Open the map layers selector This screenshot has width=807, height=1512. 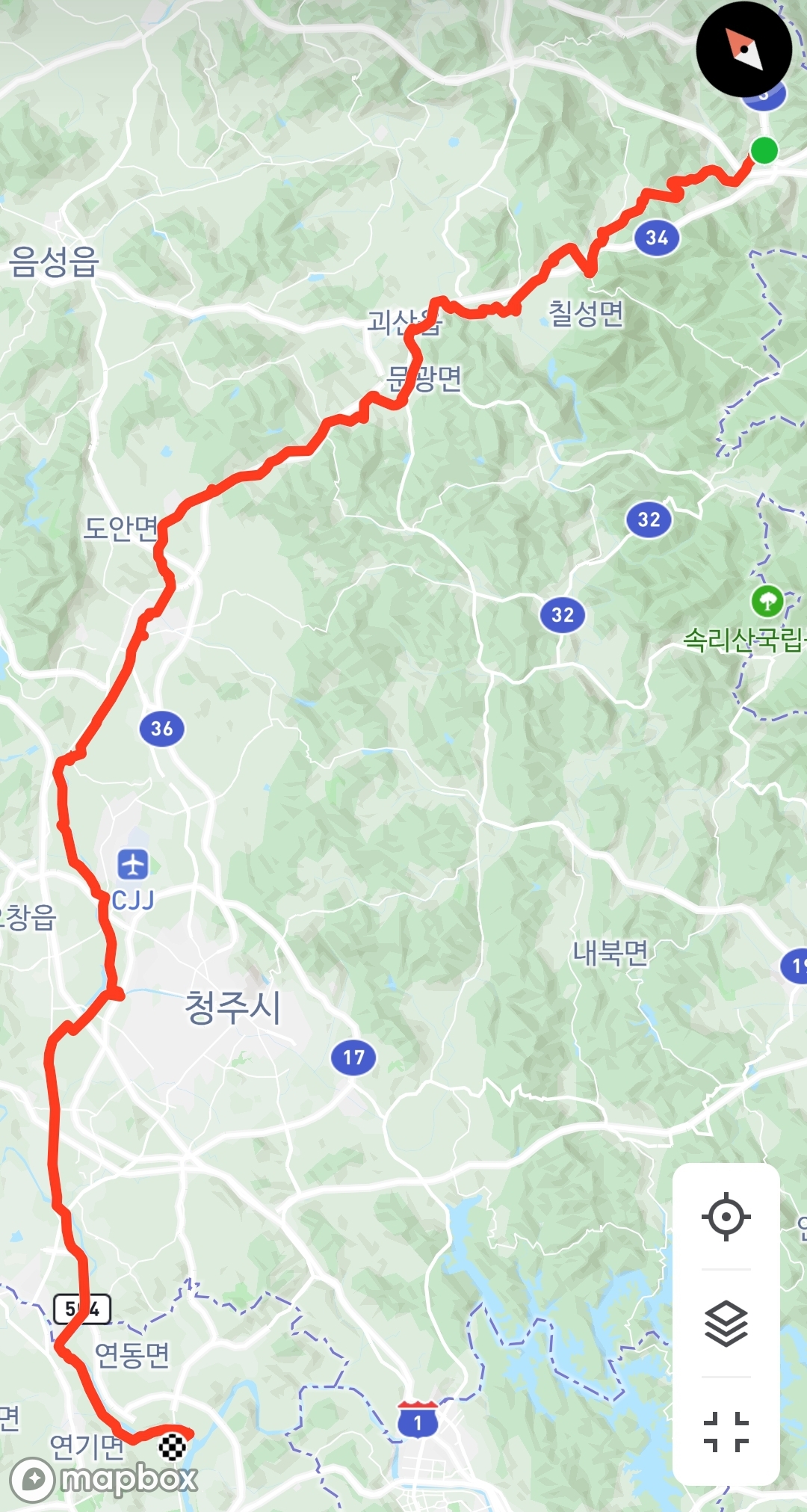pos(726,1324)
